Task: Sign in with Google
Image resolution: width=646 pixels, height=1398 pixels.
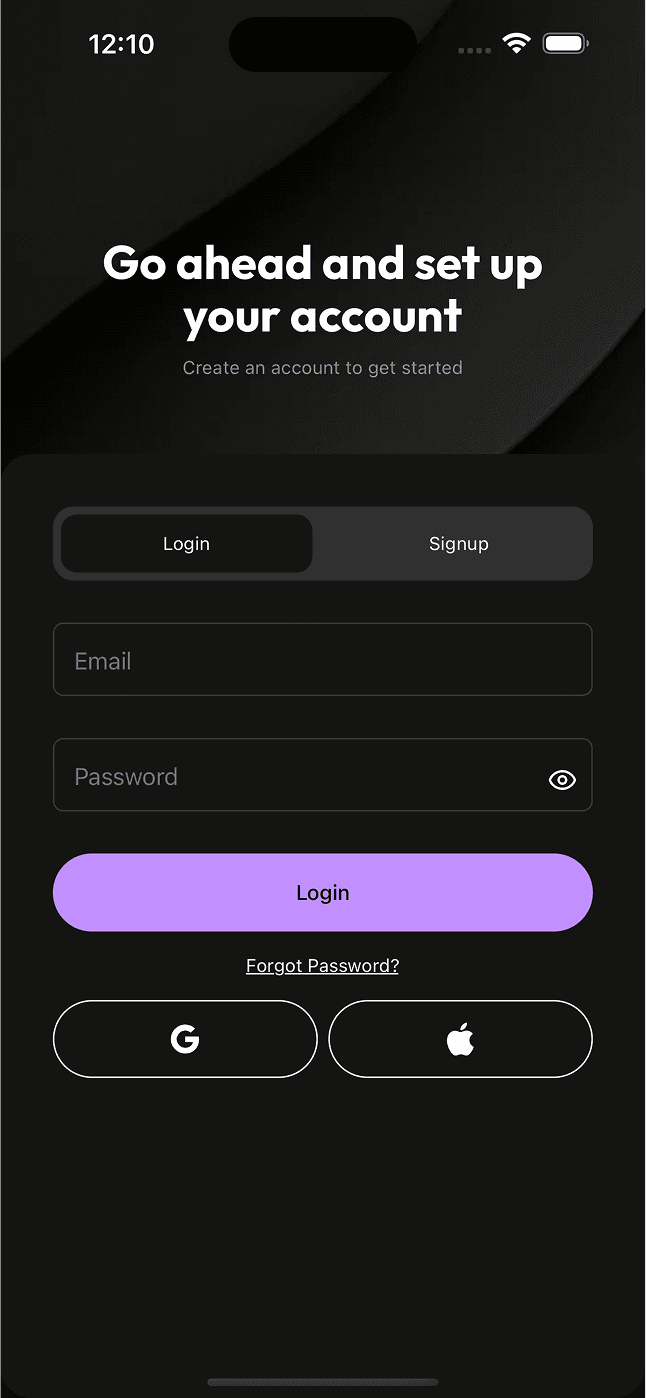Action: coord(185,1040)
